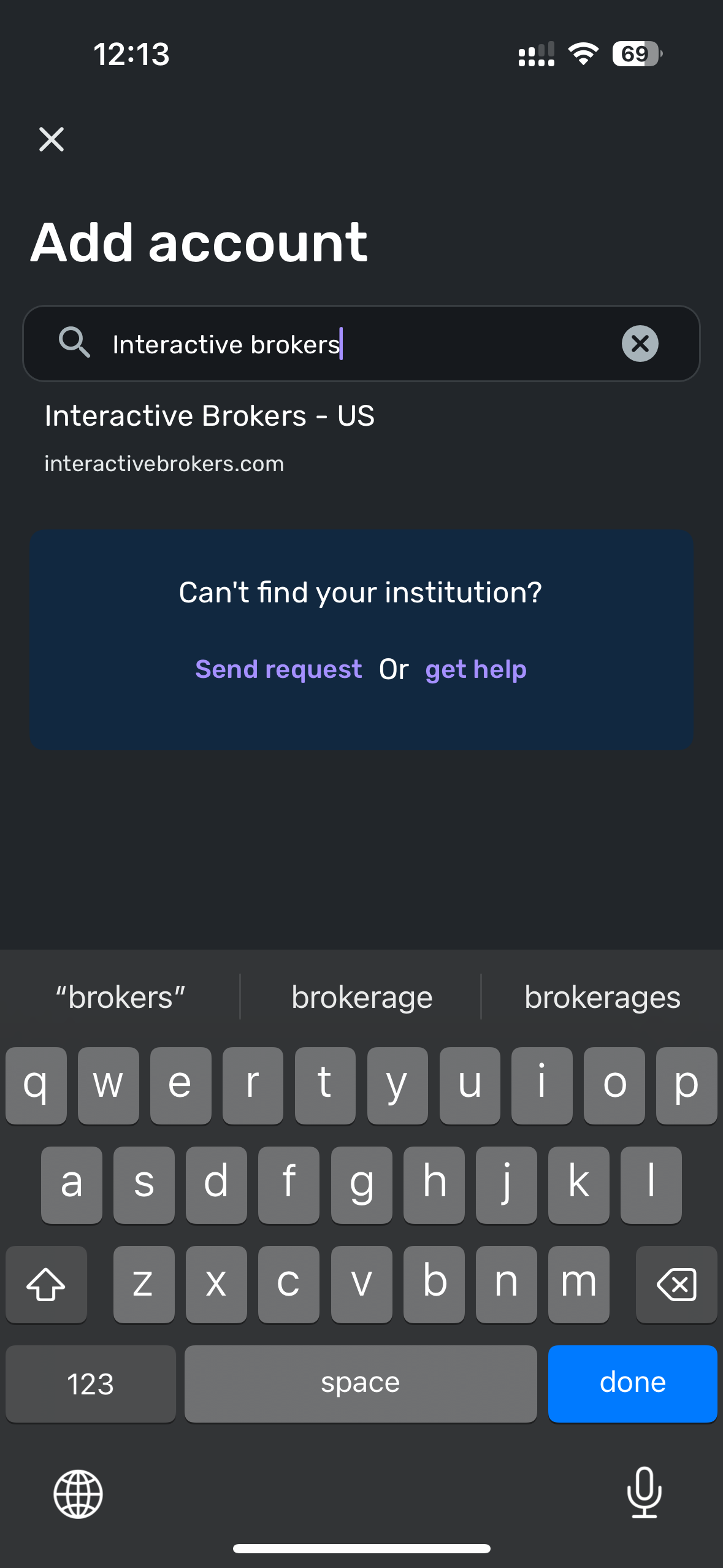Image resolution: width=723 pixels, height=1568 pixels.
Task: Close the Add account screen
Action: pos(51,139)
